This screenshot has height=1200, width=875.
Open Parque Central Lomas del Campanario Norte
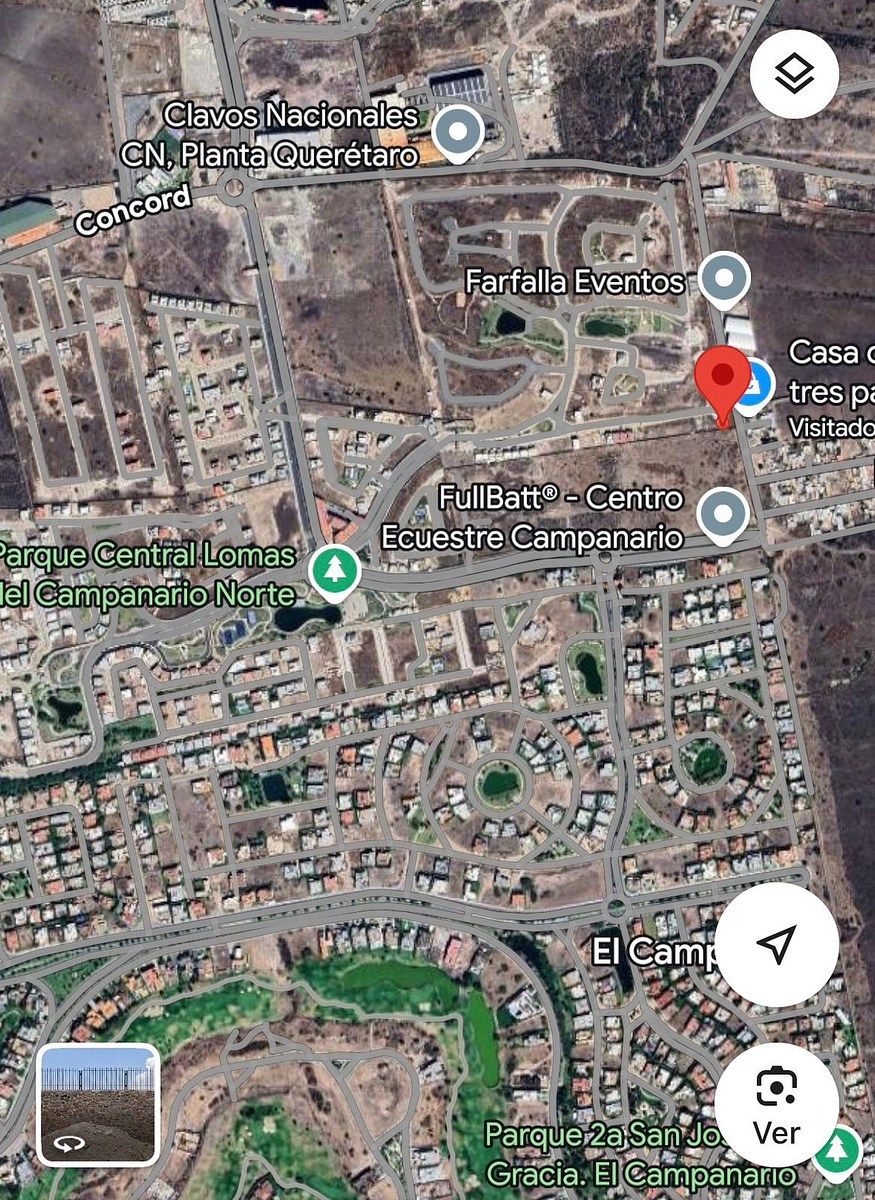pos(332,572)
